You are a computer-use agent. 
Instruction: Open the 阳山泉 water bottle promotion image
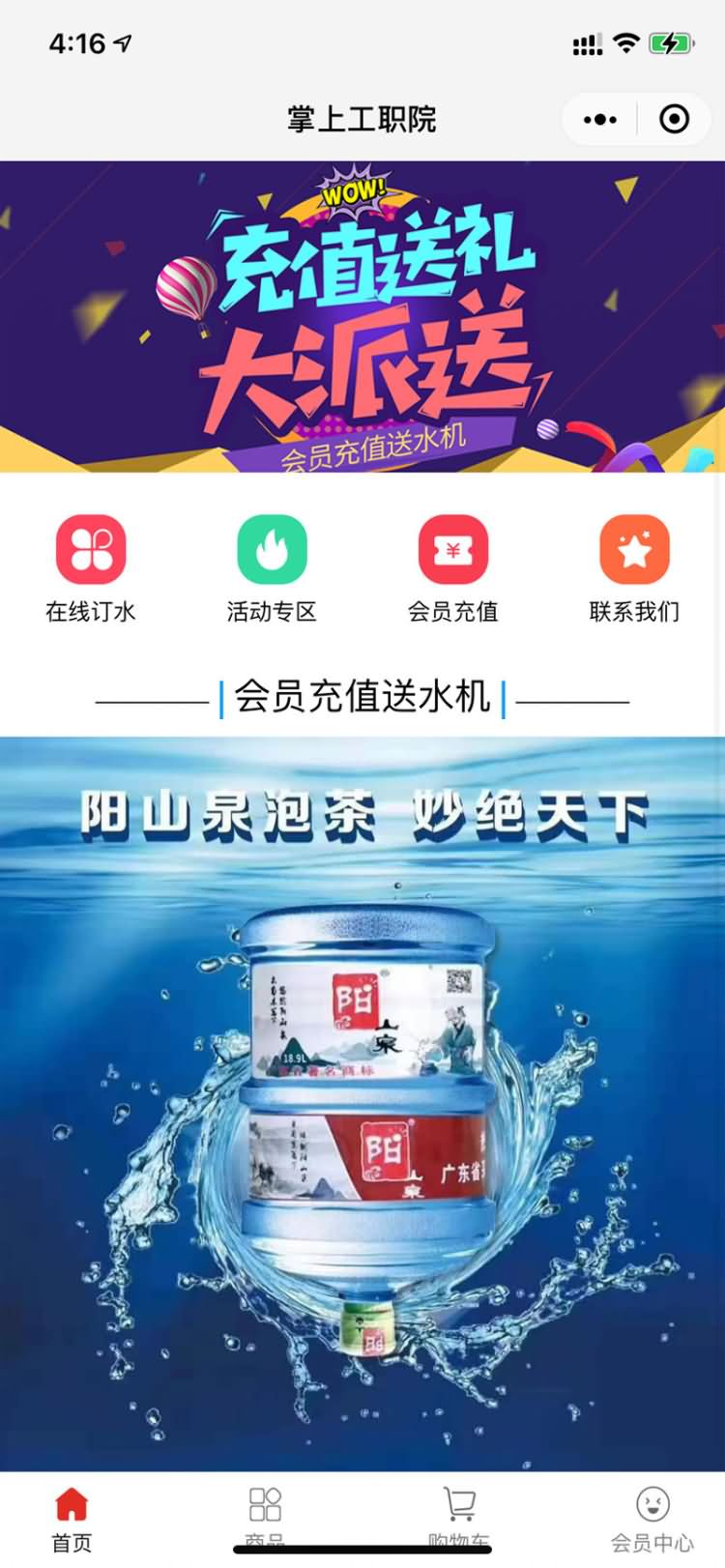coord(362,1102)
